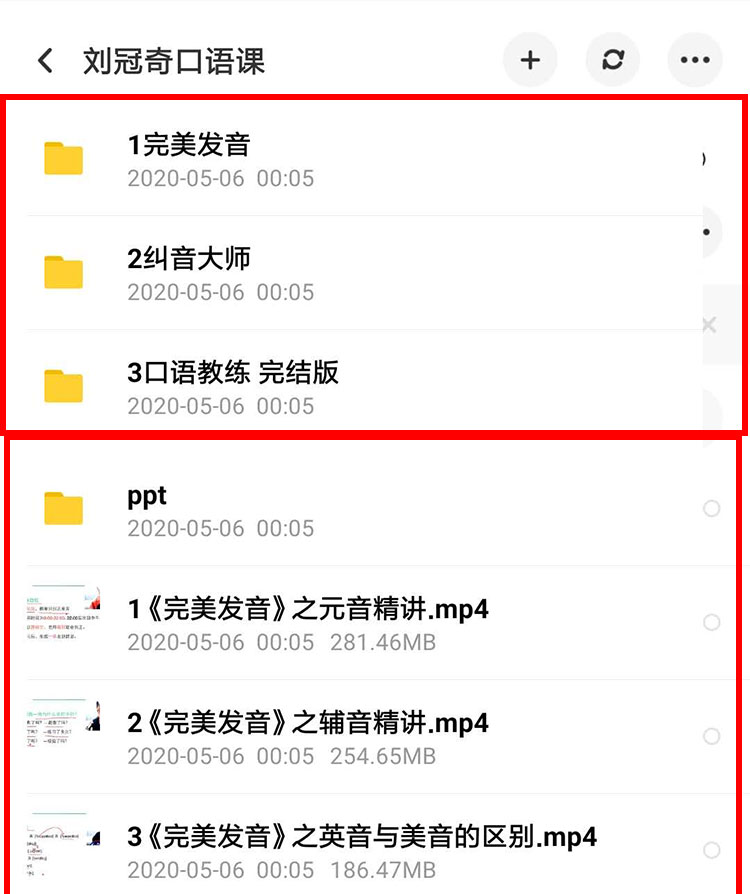Dismiss the X icon on the right edge

pyautogui.click(x=709, y=325)
